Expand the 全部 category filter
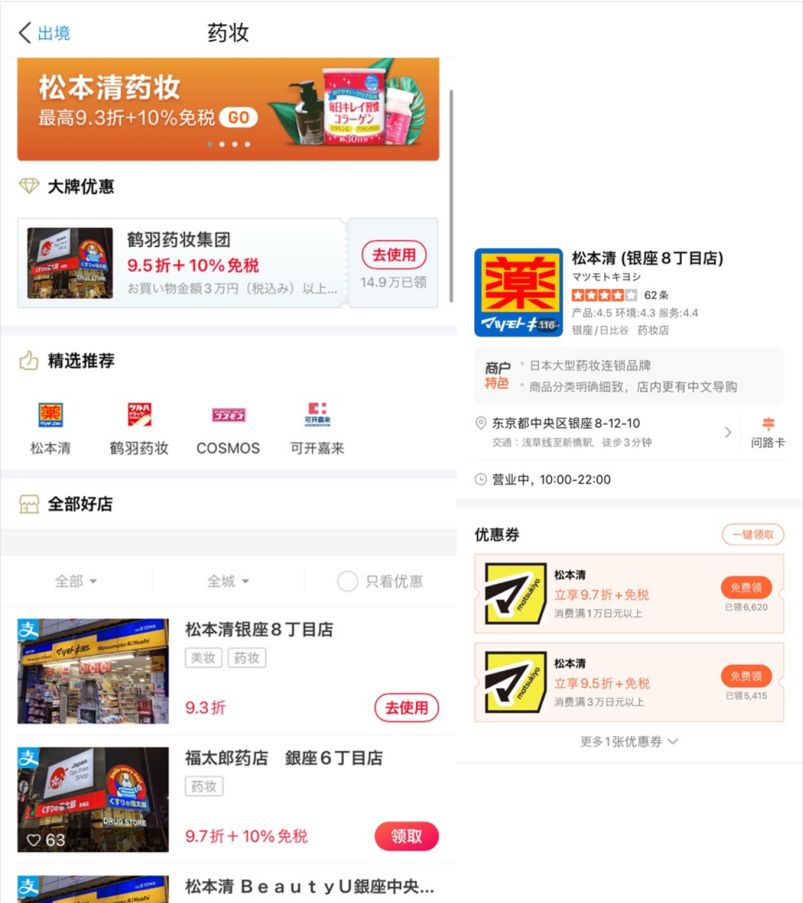Viewport: 803px width, 903px height. tap(76, 581)
